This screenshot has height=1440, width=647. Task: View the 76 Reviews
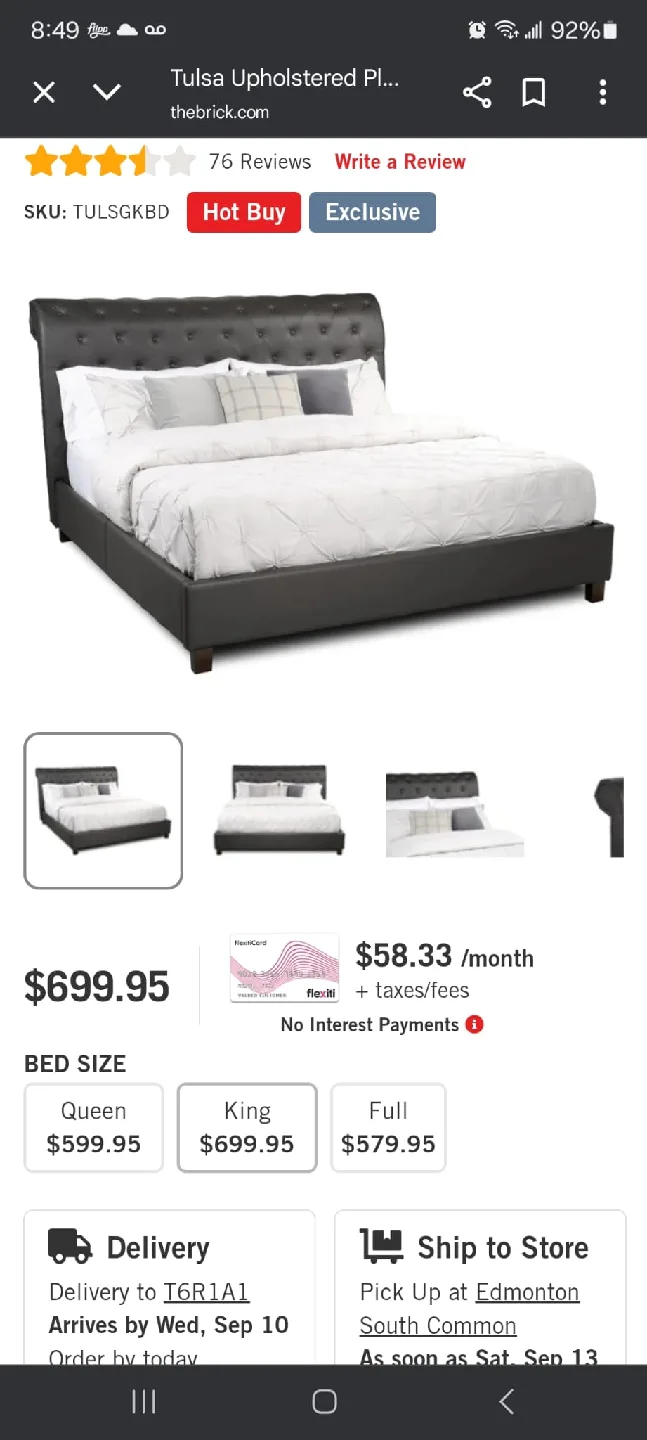pyautogui.click(x=259, y=162)
